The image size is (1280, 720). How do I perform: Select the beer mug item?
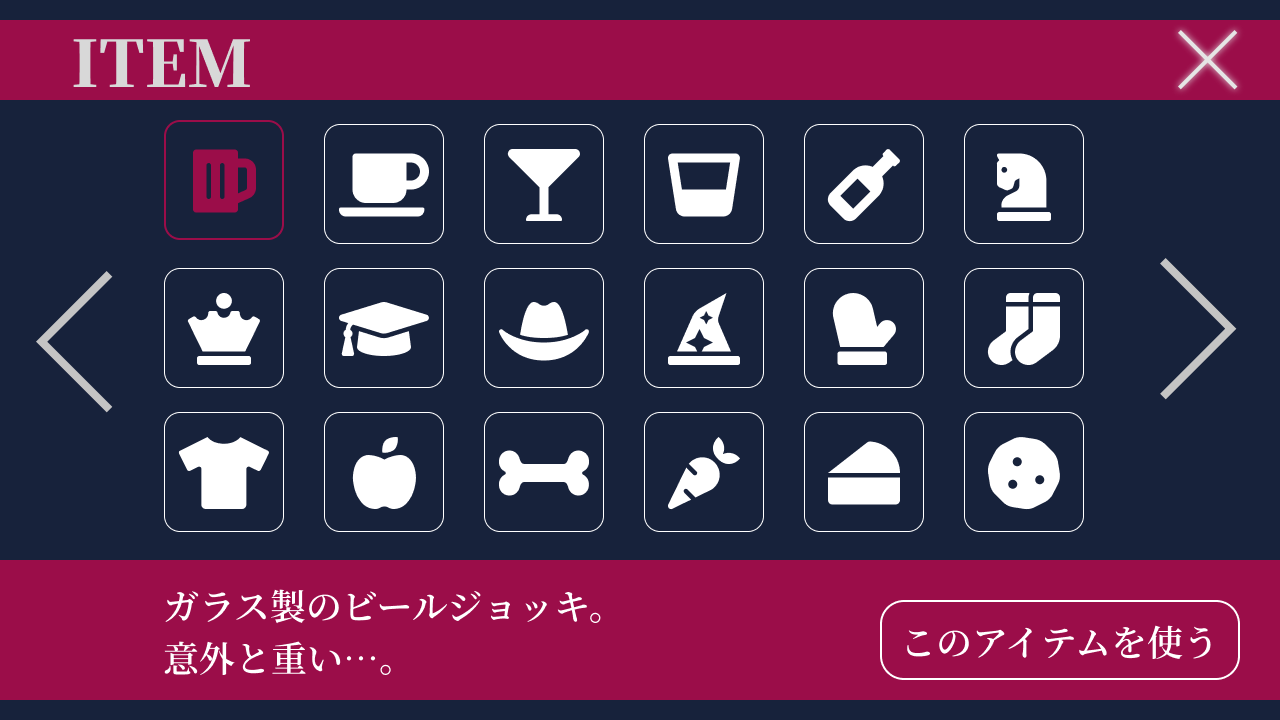tap(224, 180)
